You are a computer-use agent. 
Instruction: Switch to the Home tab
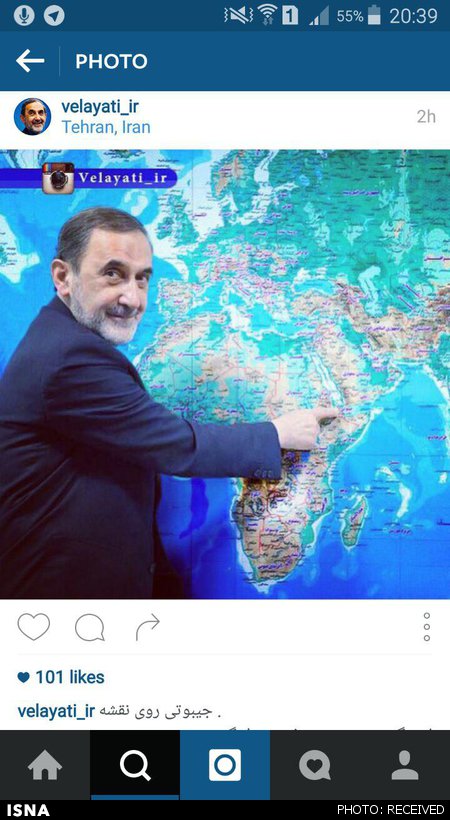[45, 765]
